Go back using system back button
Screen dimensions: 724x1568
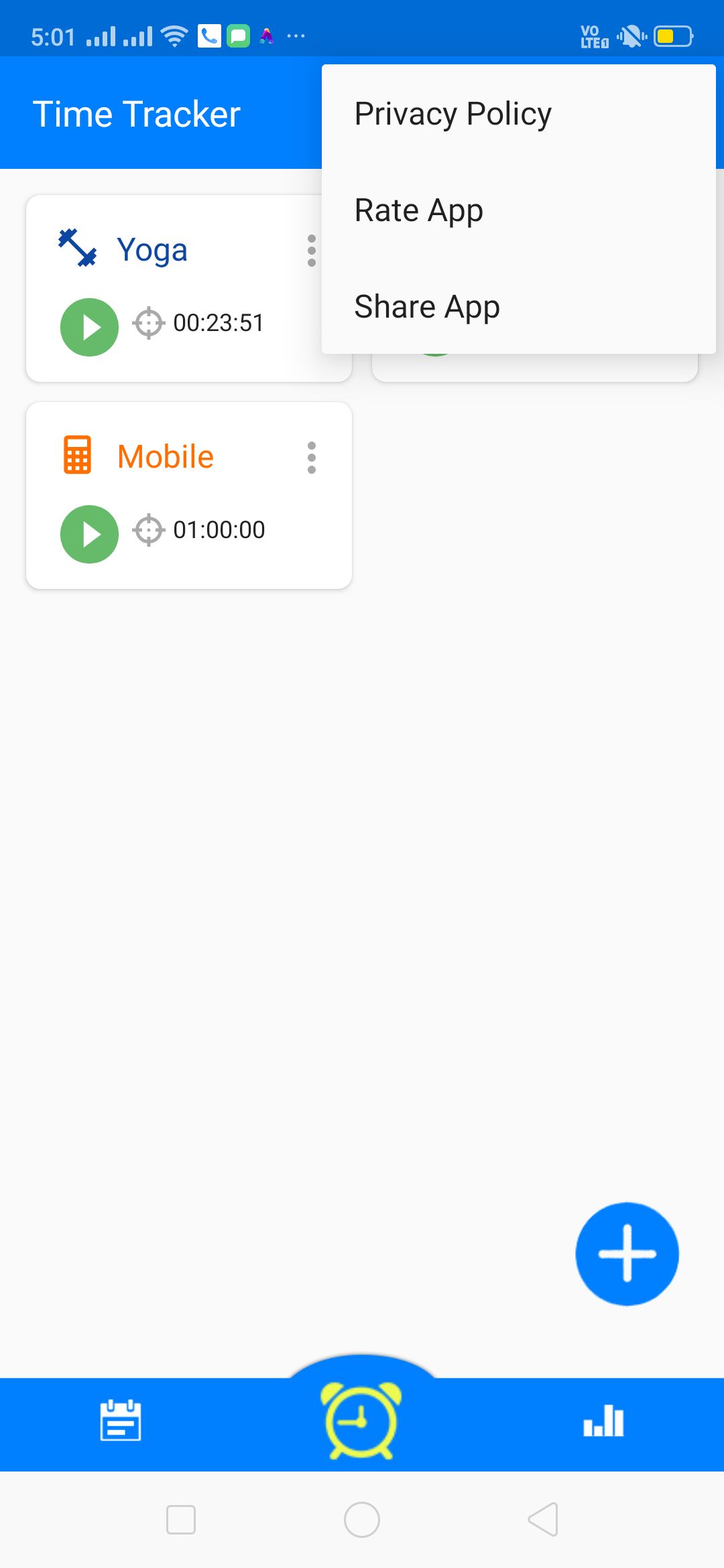[543, 1519]
